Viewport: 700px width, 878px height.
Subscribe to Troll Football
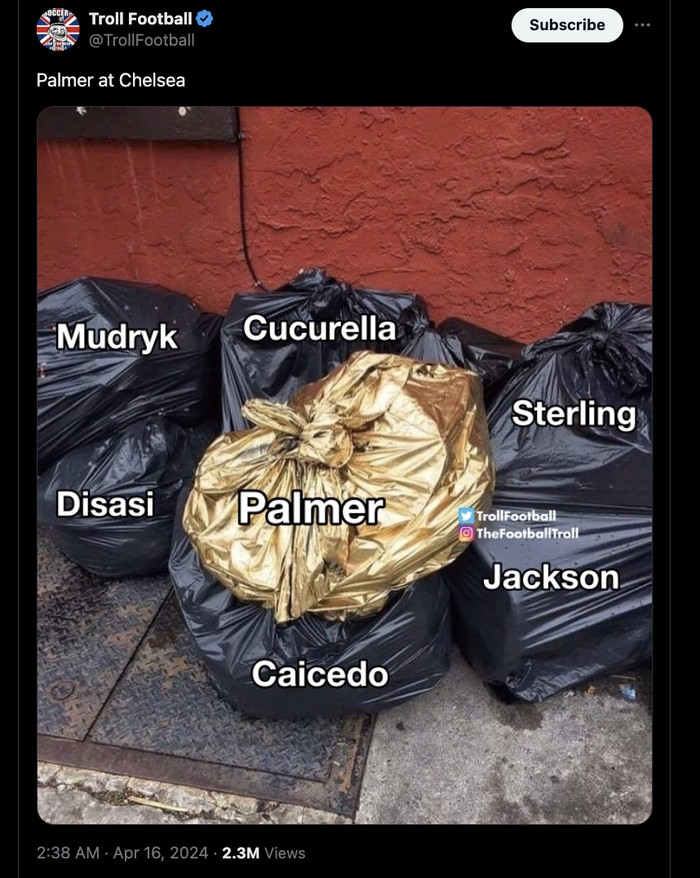click(566, 25)
